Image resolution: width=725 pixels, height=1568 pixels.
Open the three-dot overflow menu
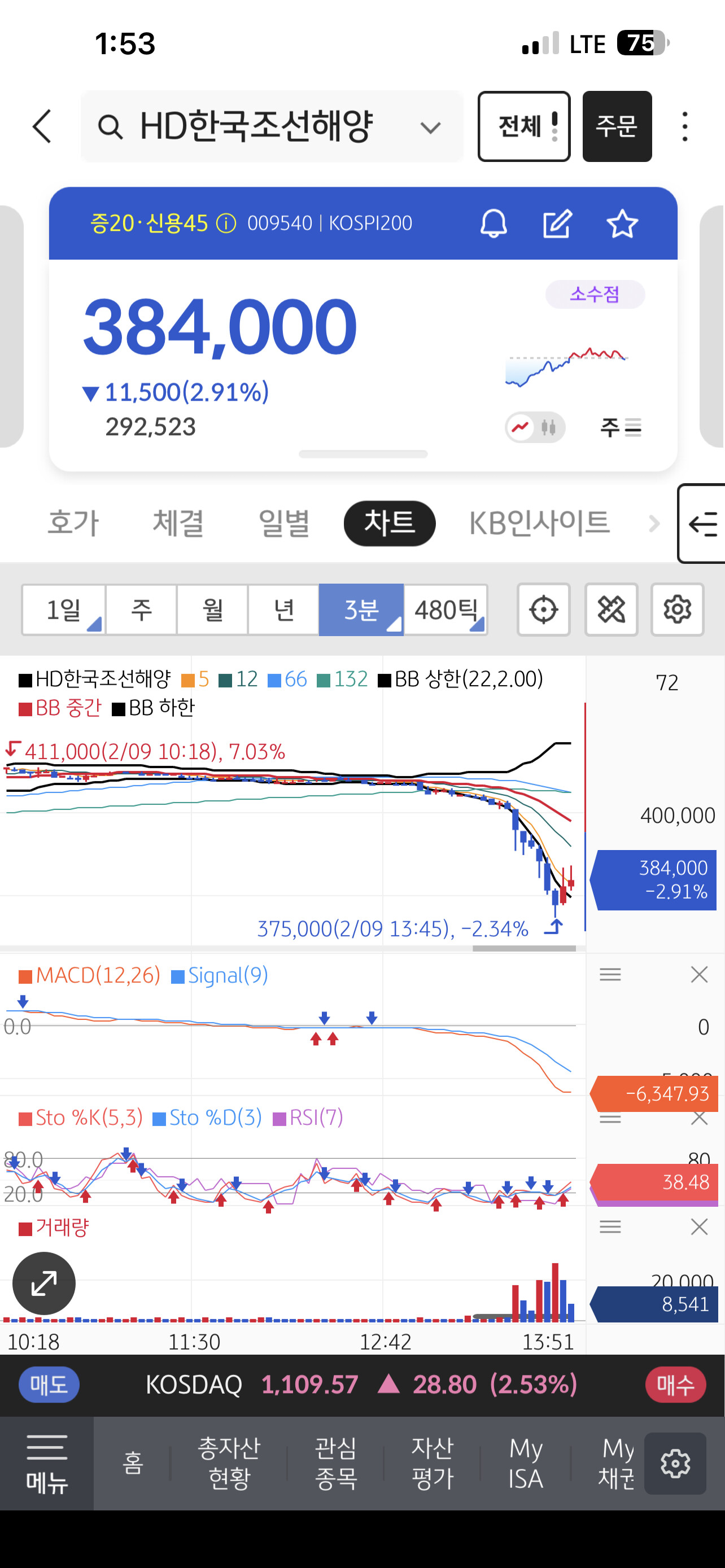[x=685, y=126]
